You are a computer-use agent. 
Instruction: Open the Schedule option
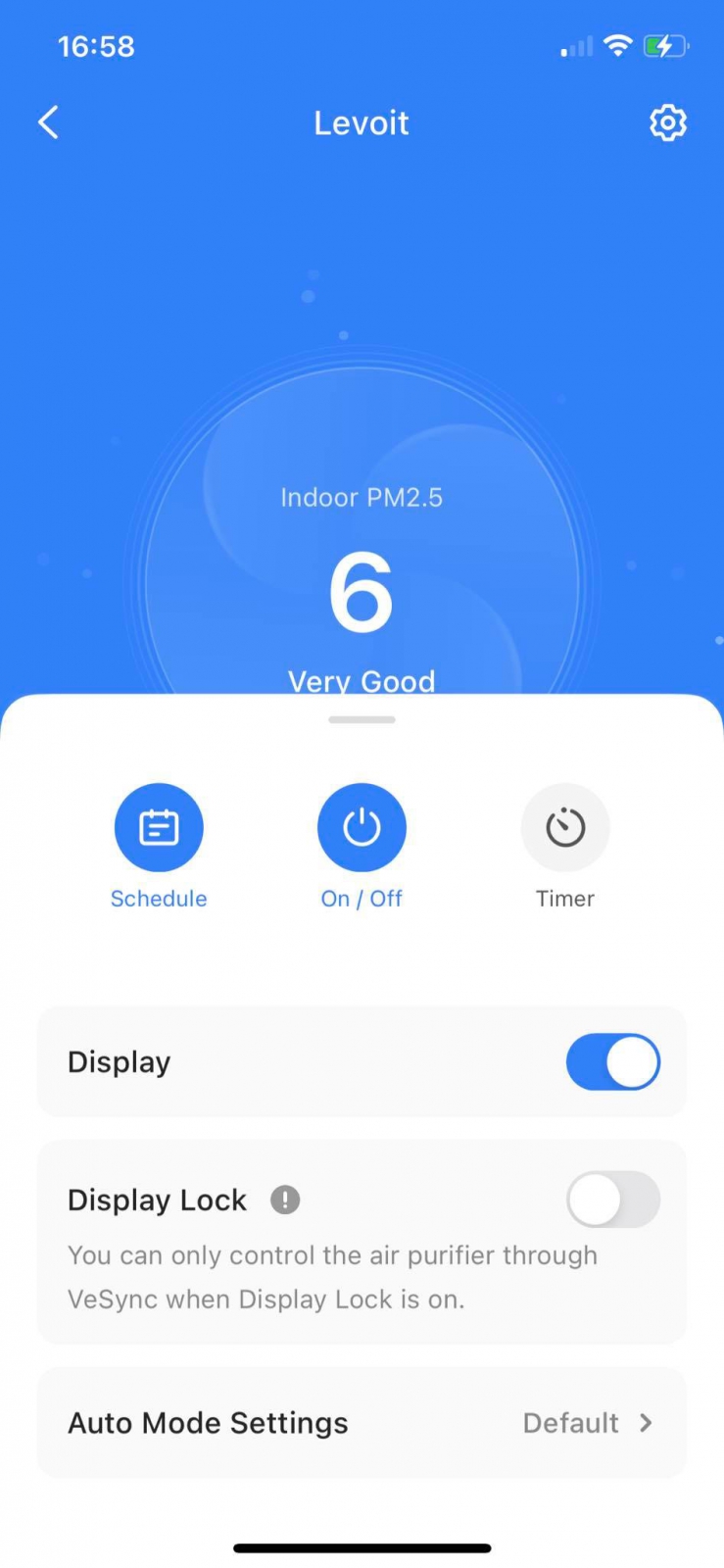click(159, 829)
